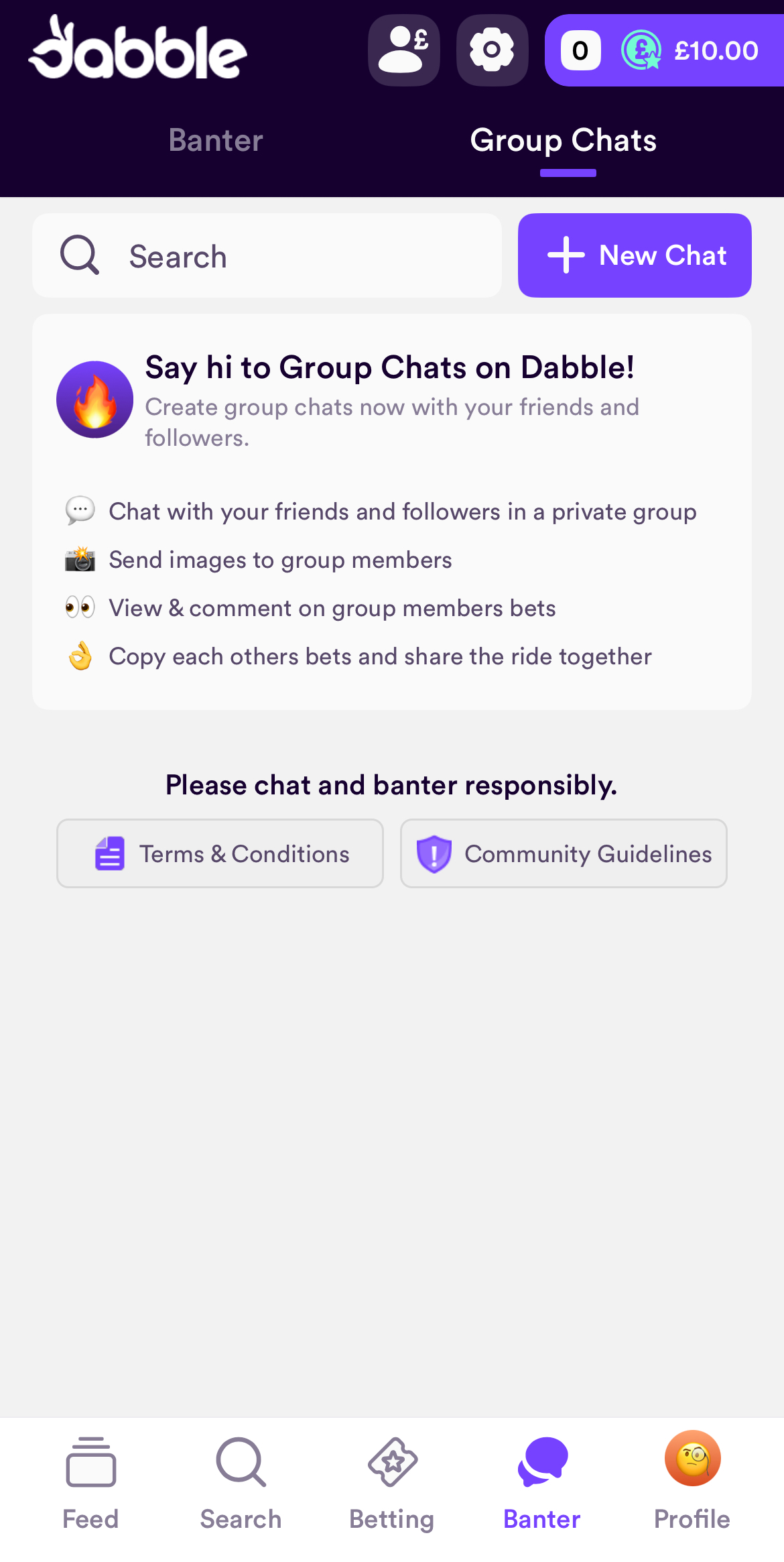Open the Search magnifier in the bottom navigation
Screen dimensions: 784x1562
[x=239, y=1465]
